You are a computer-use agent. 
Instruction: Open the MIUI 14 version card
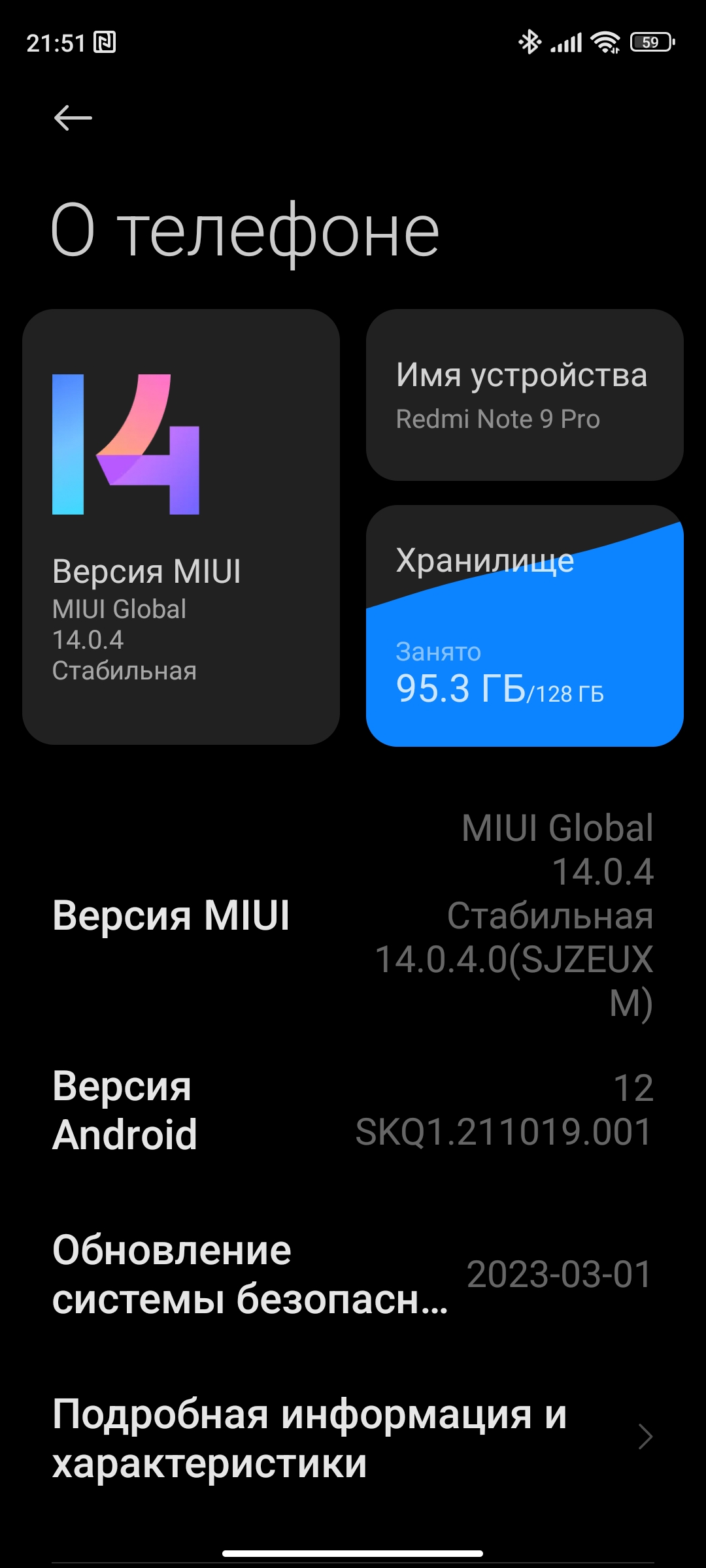coord(181,527)
